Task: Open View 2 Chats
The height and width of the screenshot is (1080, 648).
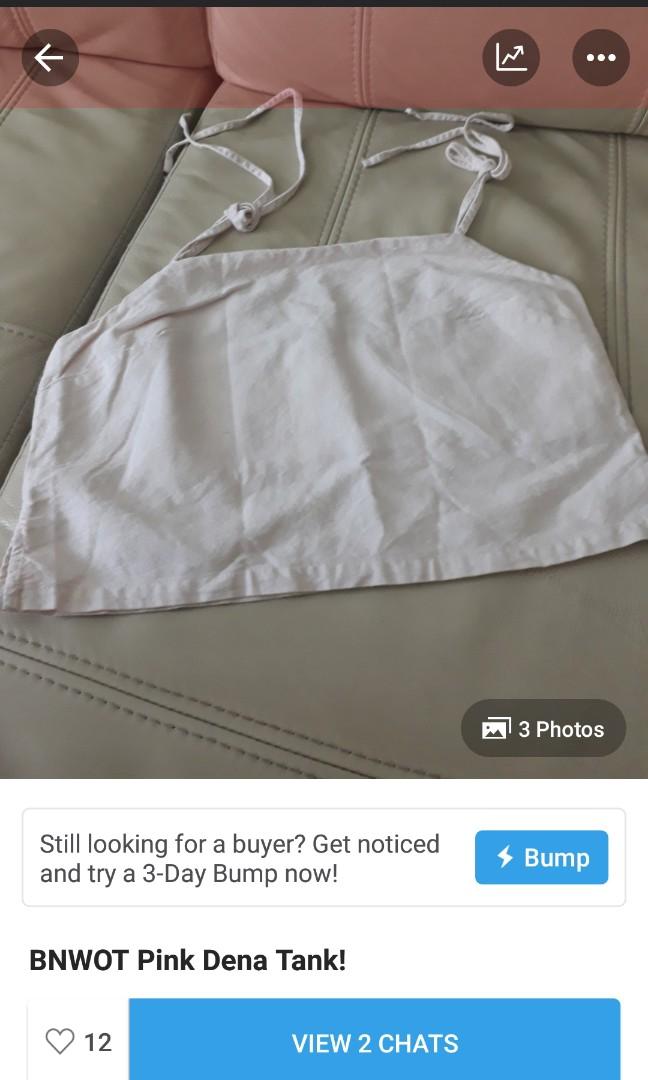Action: click(375, 1042)
